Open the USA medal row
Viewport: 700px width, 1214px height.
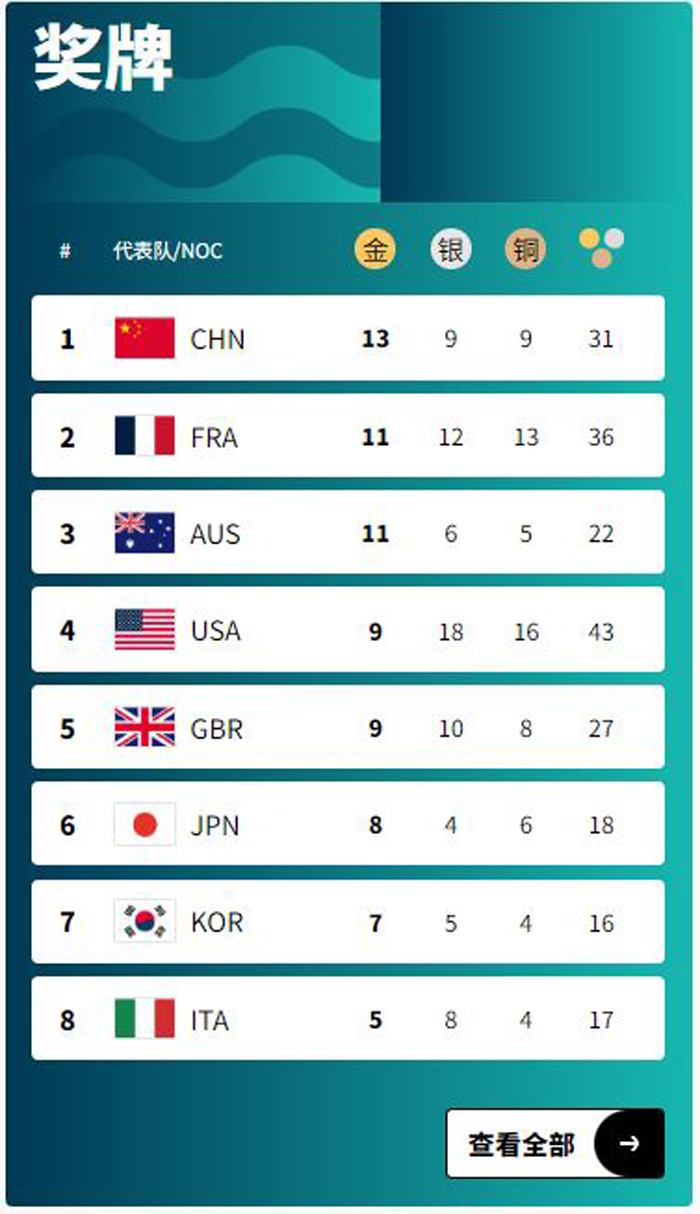(x=348, y=629)
